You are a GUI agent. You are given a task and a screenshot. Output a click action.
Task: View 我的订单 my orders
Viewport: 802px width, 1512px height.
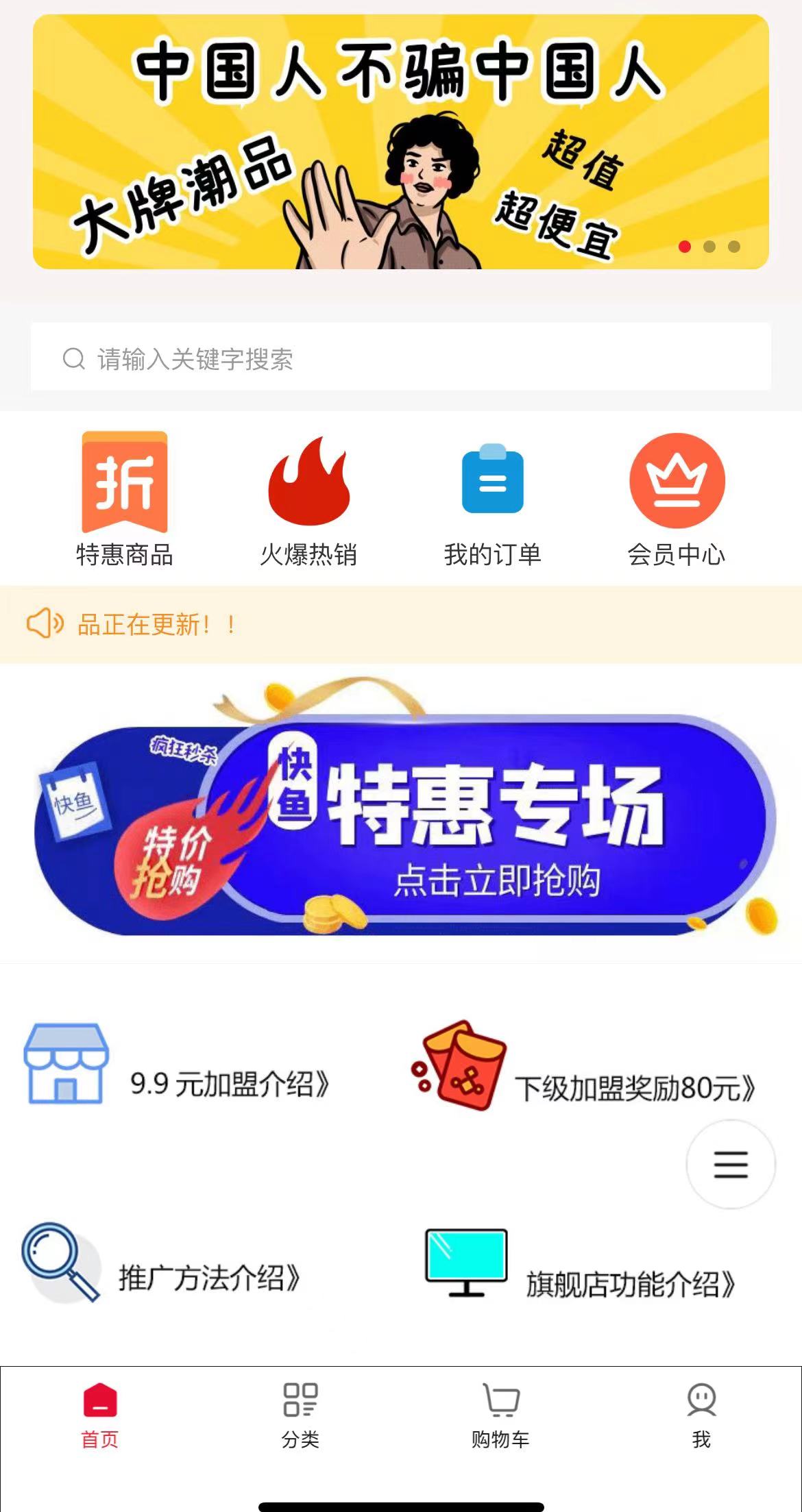[492, 500]
